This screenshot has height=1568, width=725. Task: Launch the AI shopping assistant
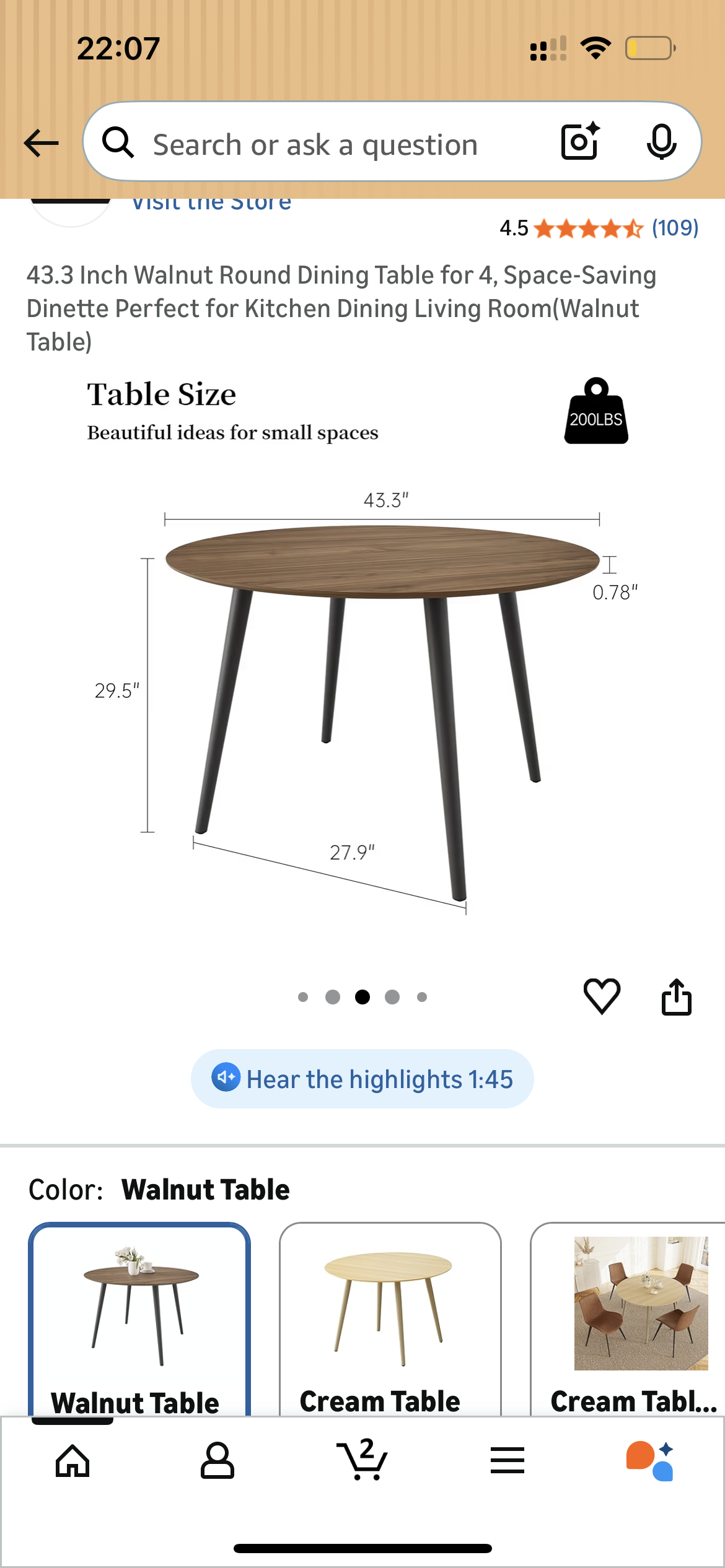pyautogui.click(x=650, y=1461)
